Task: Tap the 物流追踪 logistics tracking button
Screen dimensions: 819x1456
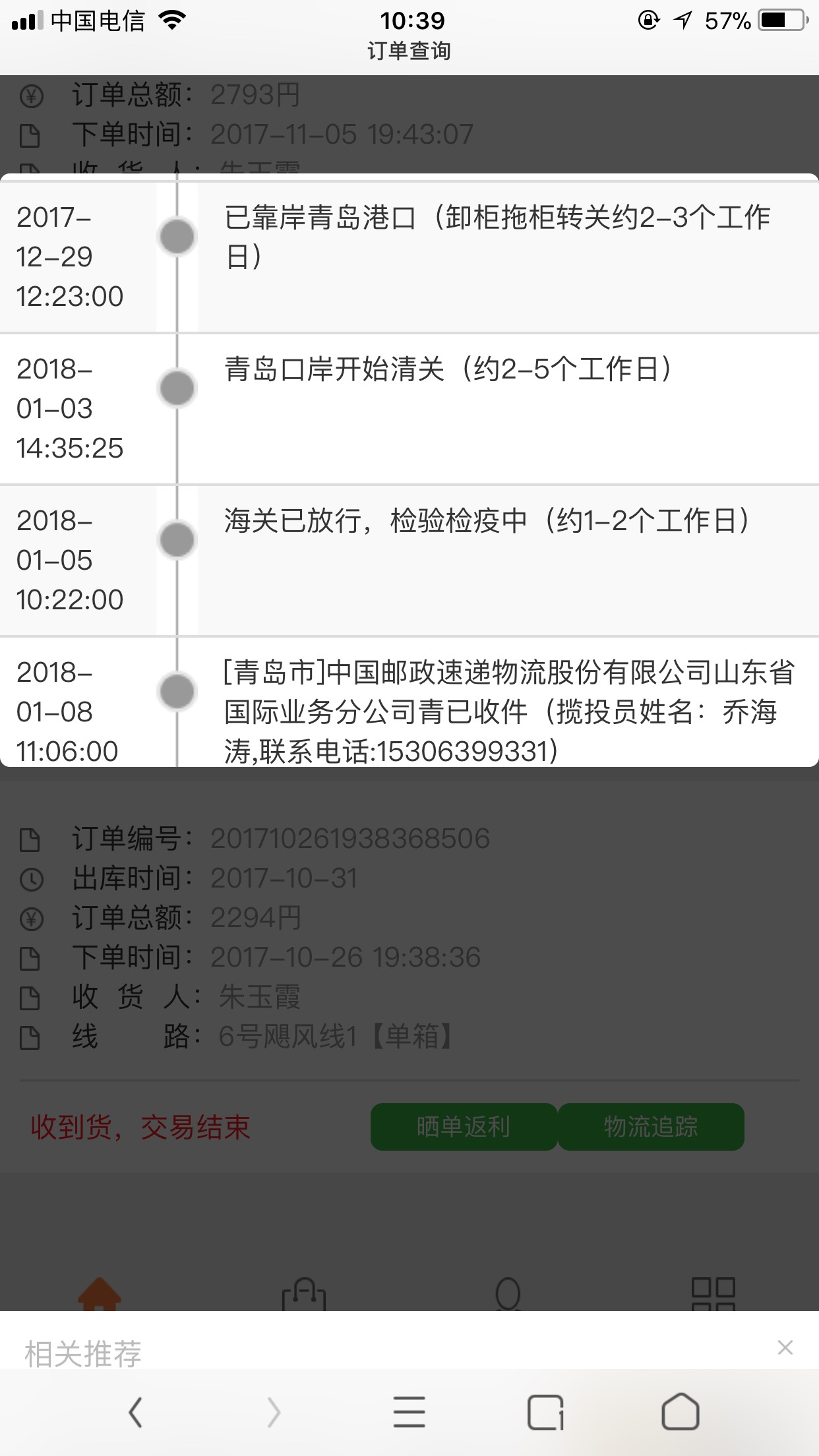Action: [x=652, y=1127]
